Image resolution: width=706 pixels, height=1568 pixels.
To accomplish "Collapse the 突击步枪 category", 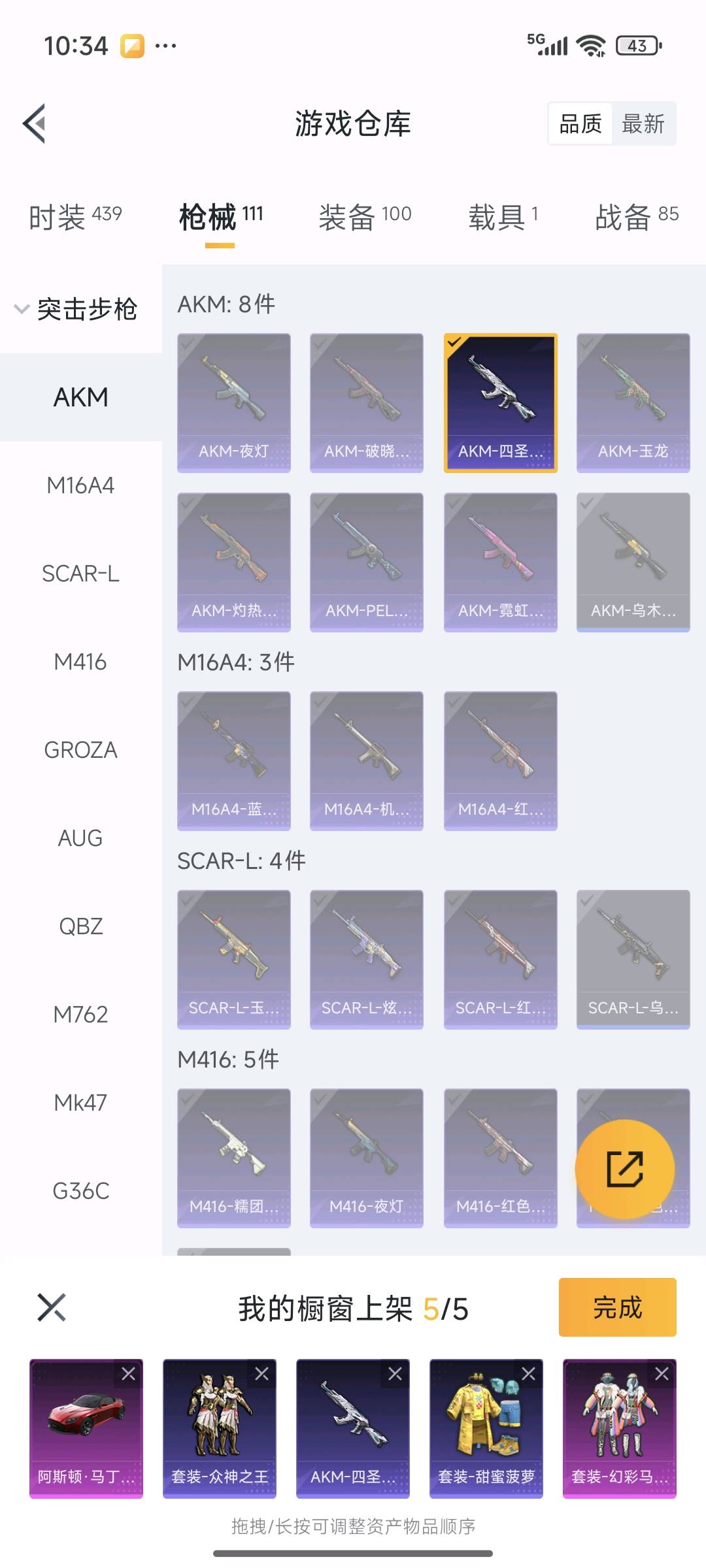I will click(75, 309).
